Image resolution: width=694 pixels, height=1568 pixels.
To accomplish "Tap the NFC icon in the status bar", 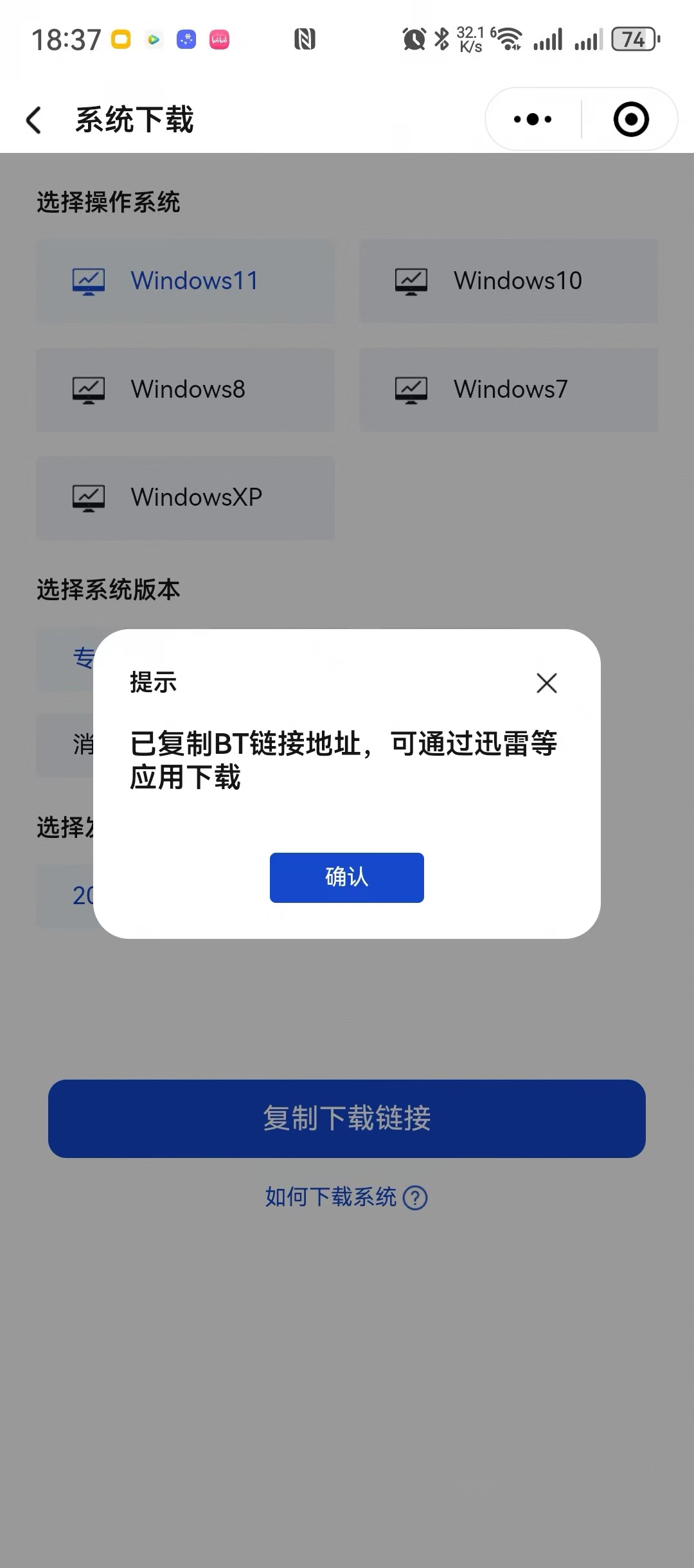I will click(x=306, y=39).
